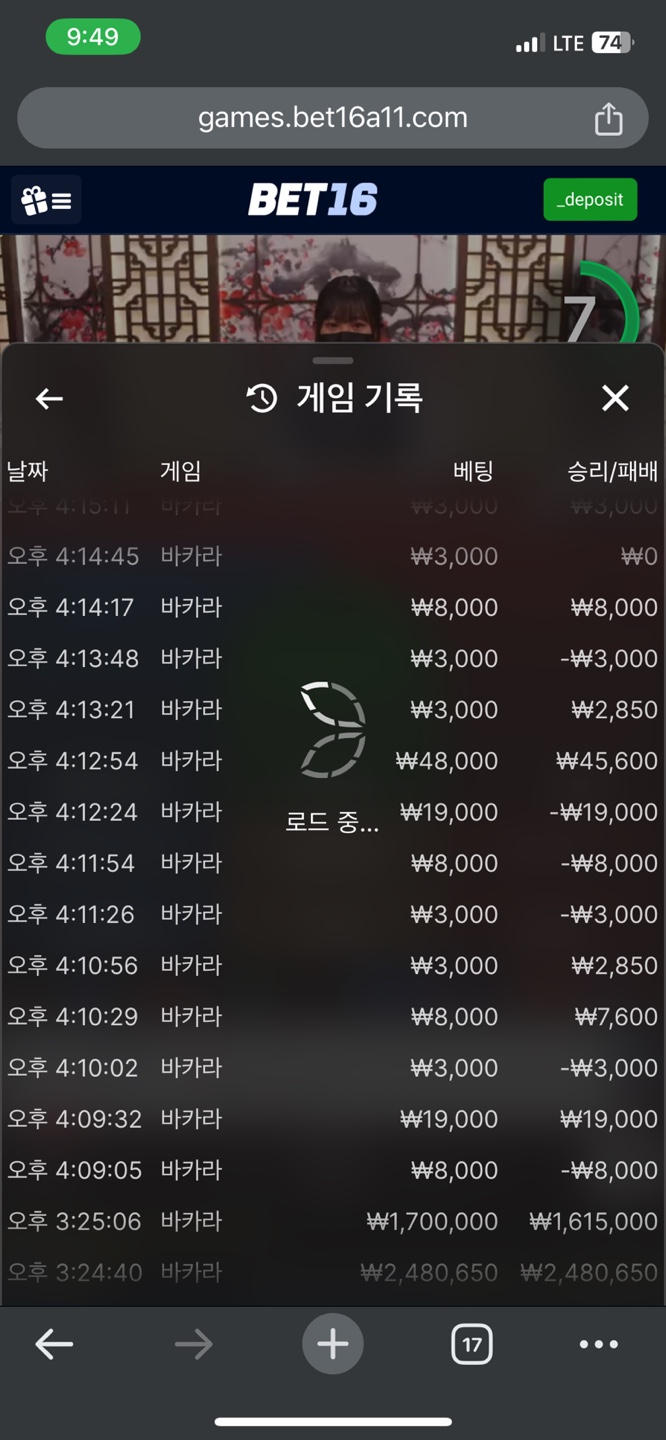Tap the green _deposit button
The height and width of the screenshot is (1440, 666).
click(590, 200)
